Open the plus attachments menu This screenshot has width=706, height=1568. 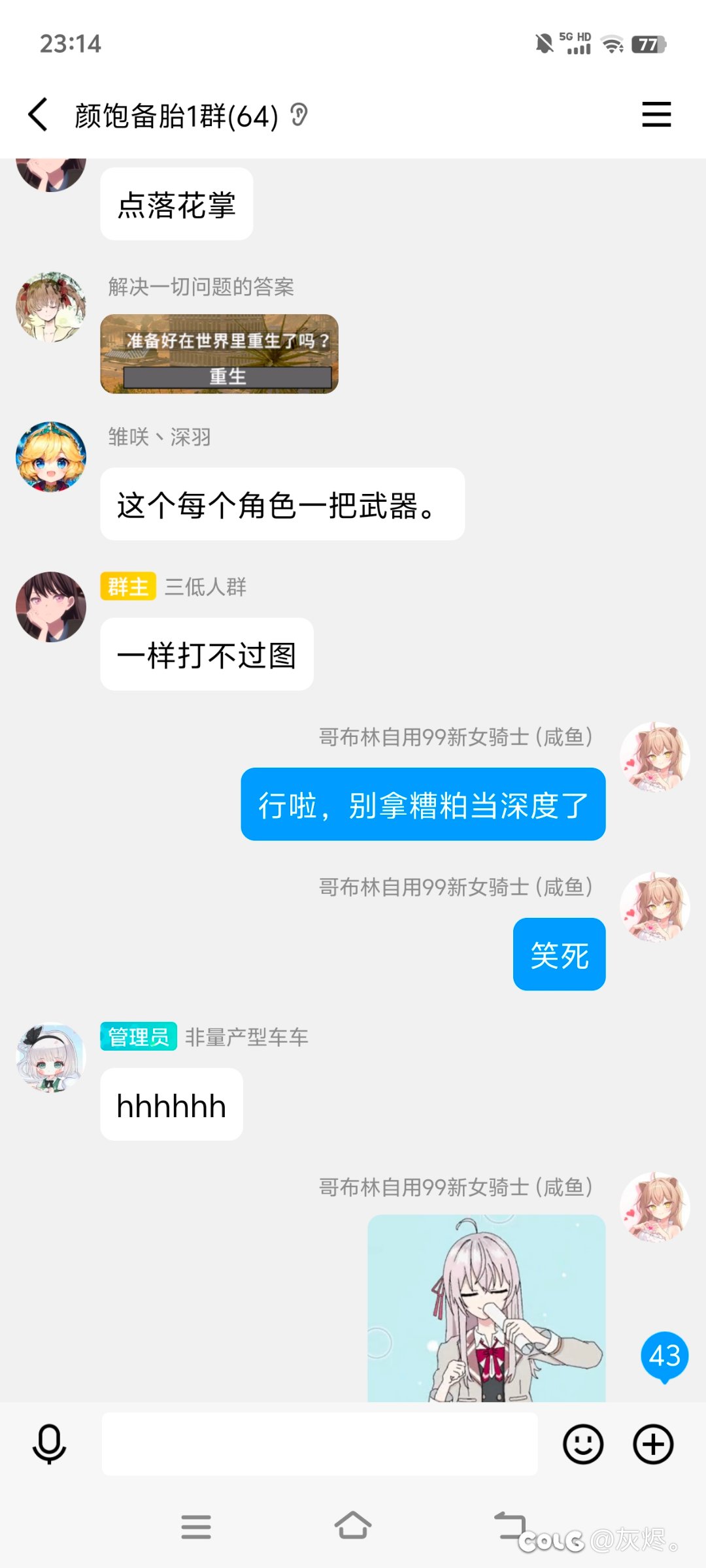(x=654, y=1444)
